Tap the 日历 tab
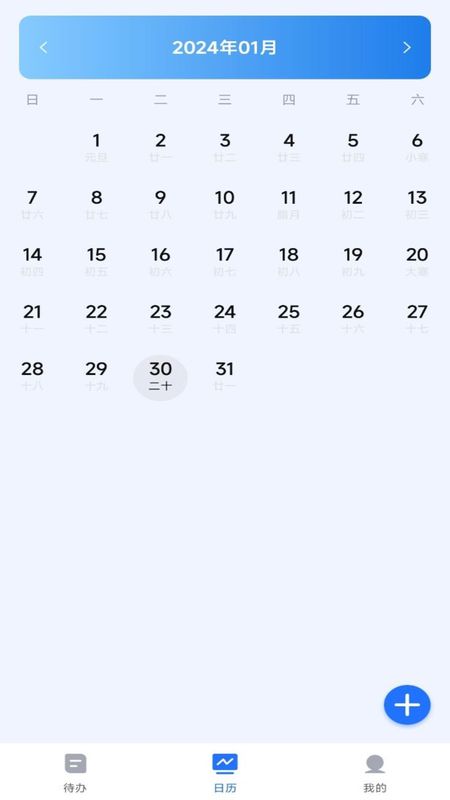This screenshot has height=800, width=450. pos(225,773)
